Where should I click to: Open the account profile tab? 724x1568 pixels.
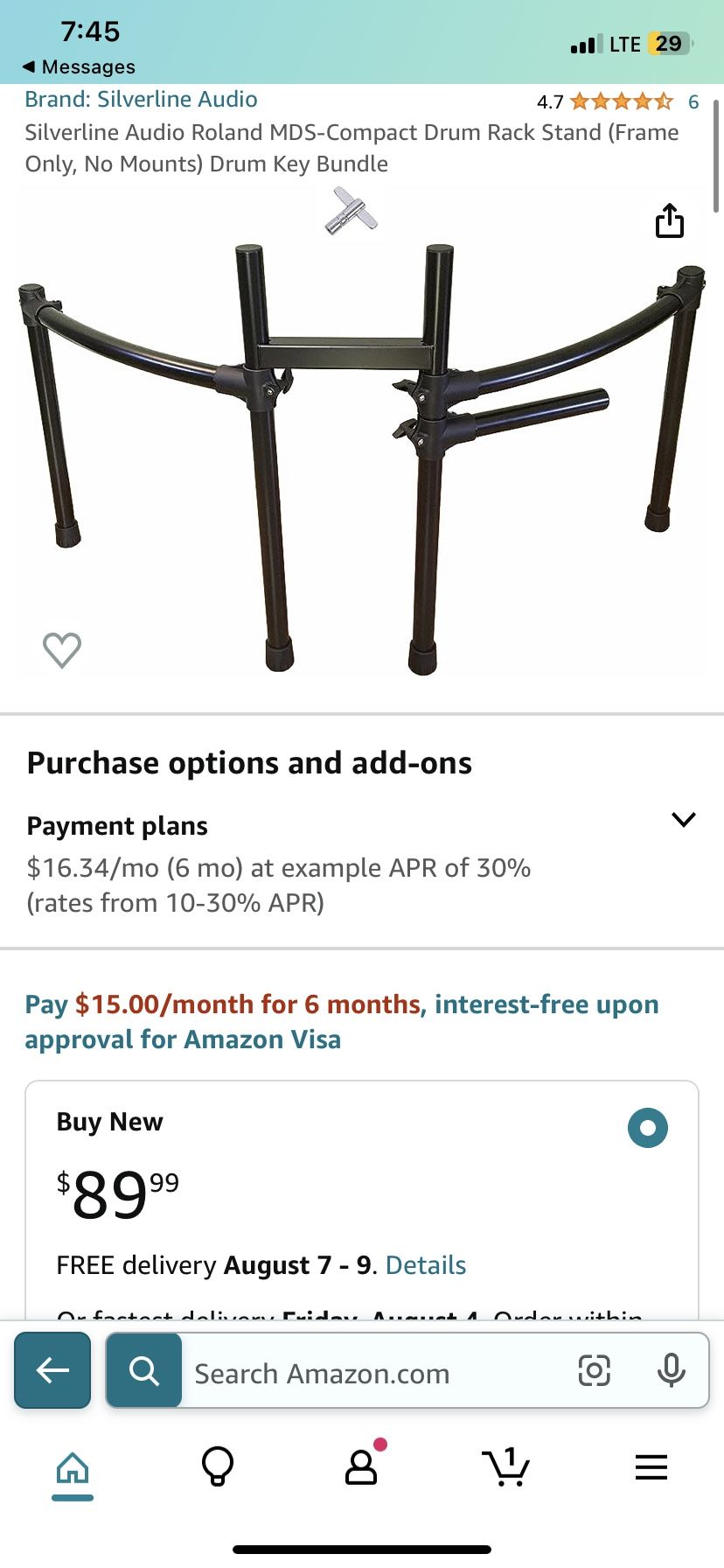pos(361,1467)
